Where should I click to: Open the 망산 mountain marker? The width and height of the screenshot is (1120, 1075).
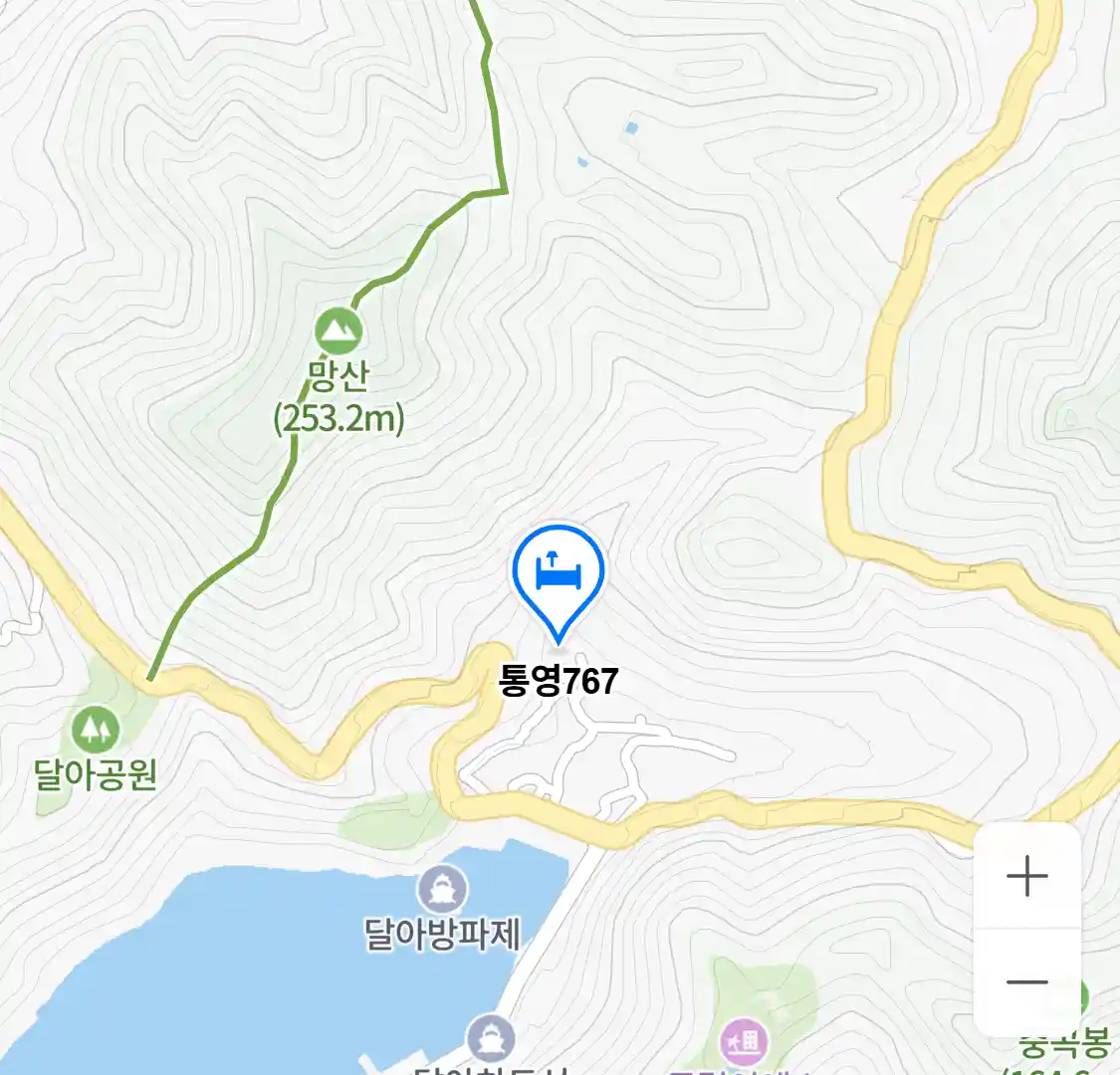click(338, 330)
